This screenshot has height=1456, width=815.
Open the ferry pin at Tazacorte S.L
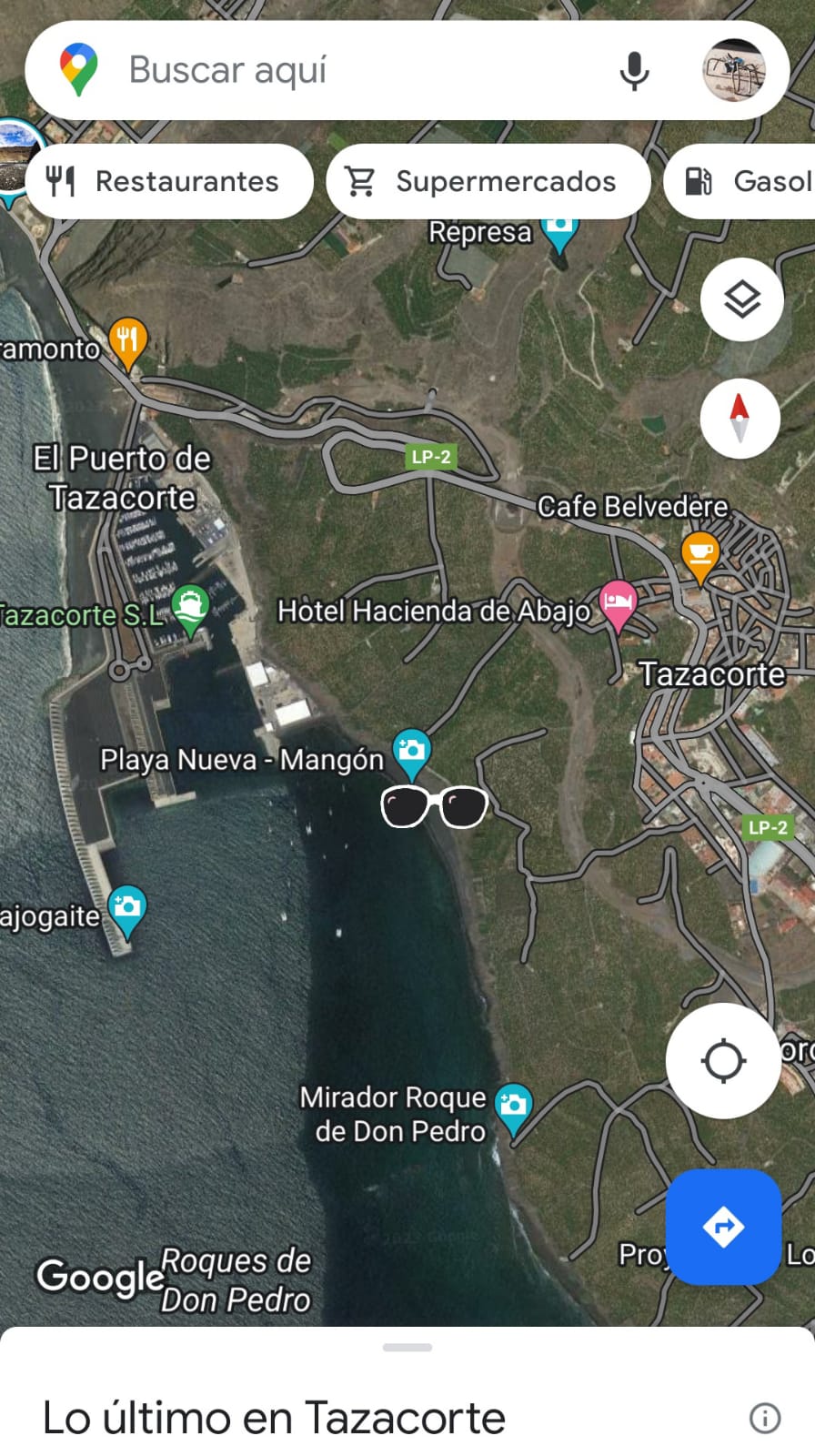tap(190, 607)
